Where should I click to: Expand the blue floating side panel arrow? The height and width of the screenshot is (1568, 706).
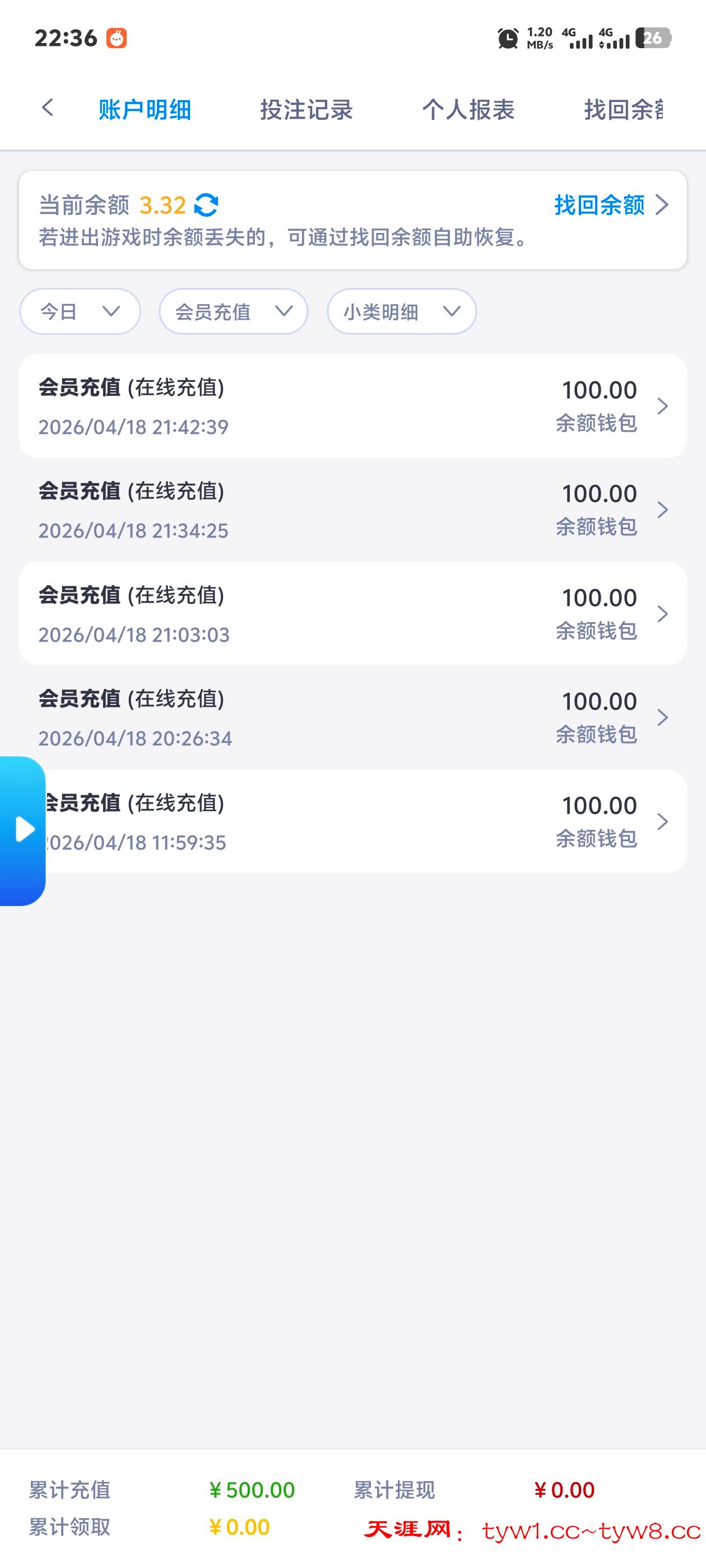pyautogui.click(x=23, y=830)
